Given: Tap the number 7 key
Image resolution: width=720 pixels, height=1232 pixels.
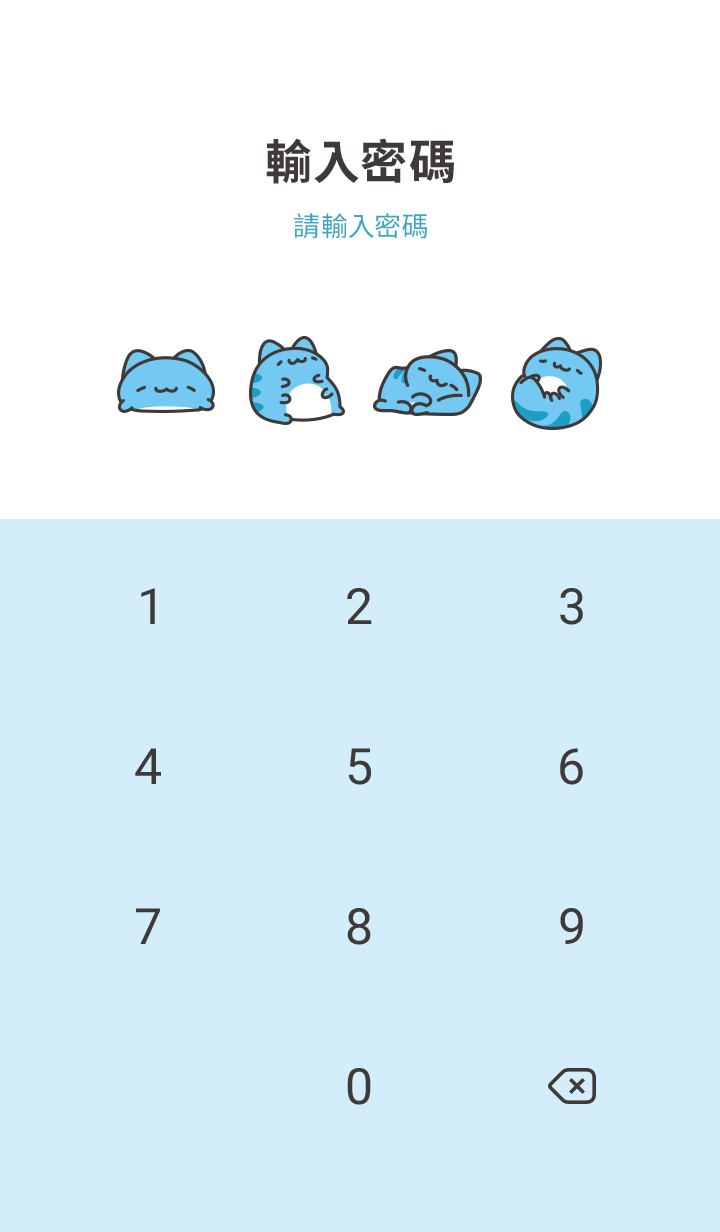Looking at the screenshot, I should point(148,927).
